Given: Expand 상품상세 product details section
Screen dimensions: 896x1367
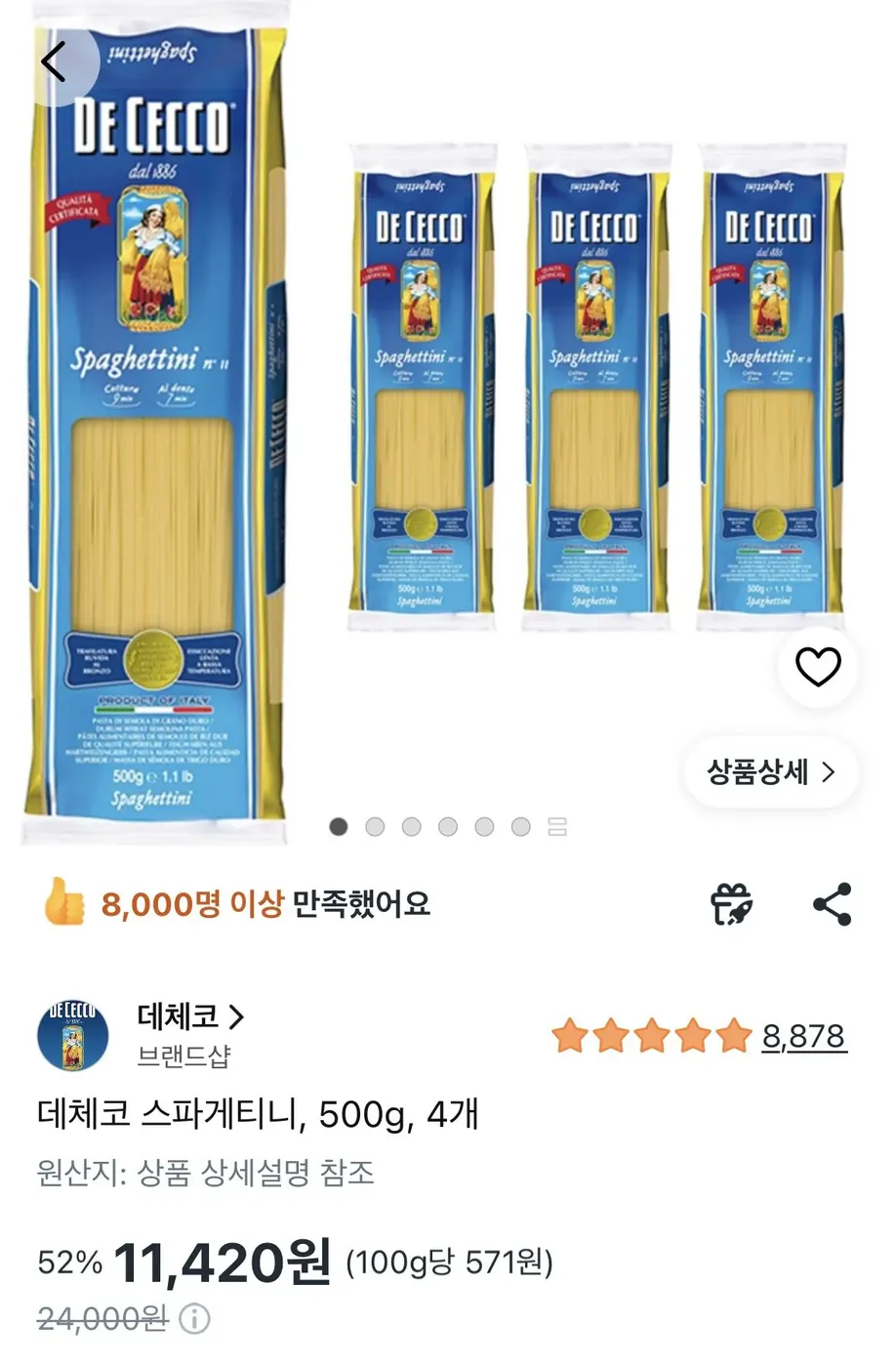Looking at the screenshot, I should tap(770, 771).
